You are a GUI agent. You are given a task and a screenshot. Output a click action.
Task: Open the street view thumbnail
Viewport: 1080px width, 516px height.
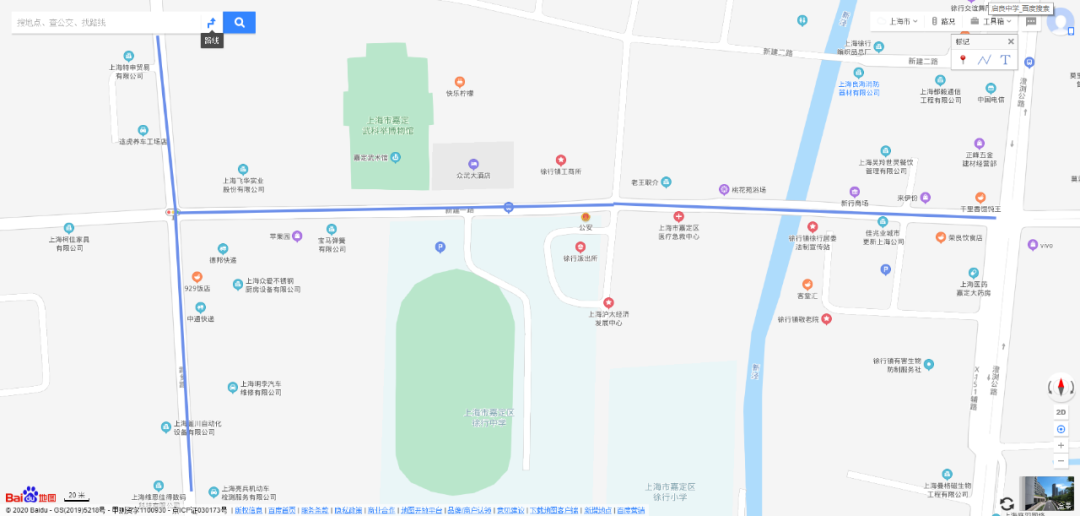coord(1047,494)
